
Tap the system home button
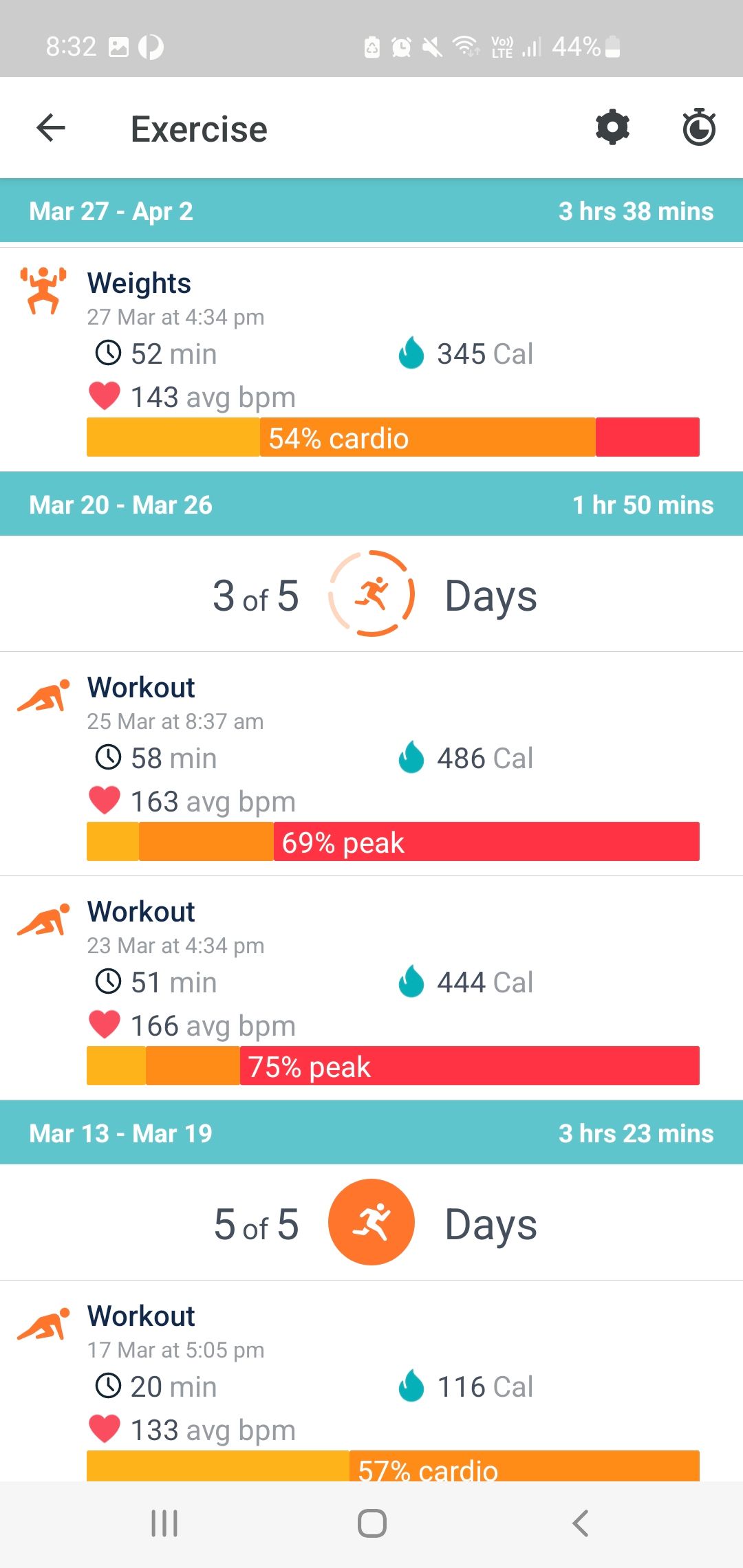[x=371, y=1523]
